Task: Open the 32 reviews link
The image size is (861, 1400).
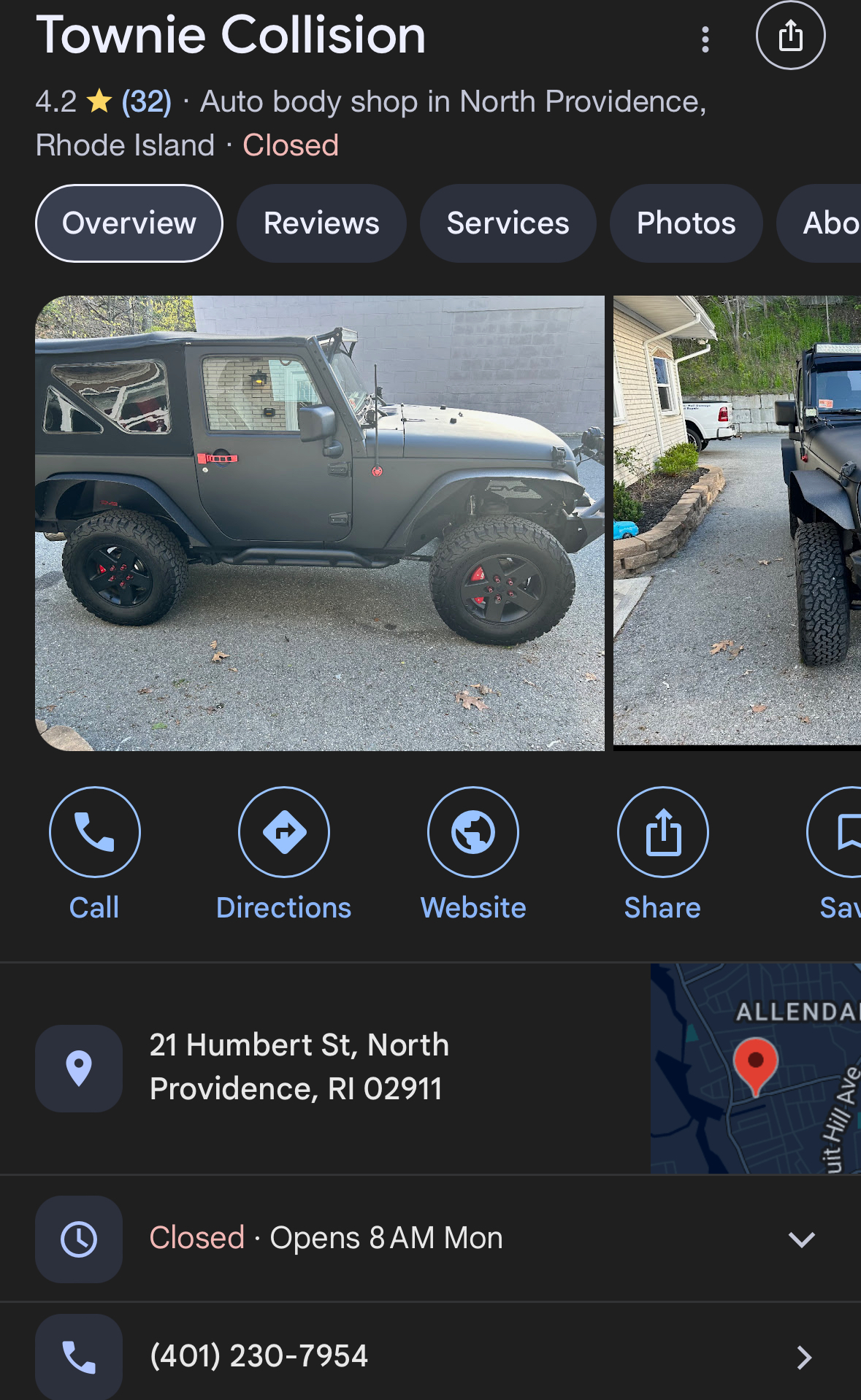Action: pos(147,101)
